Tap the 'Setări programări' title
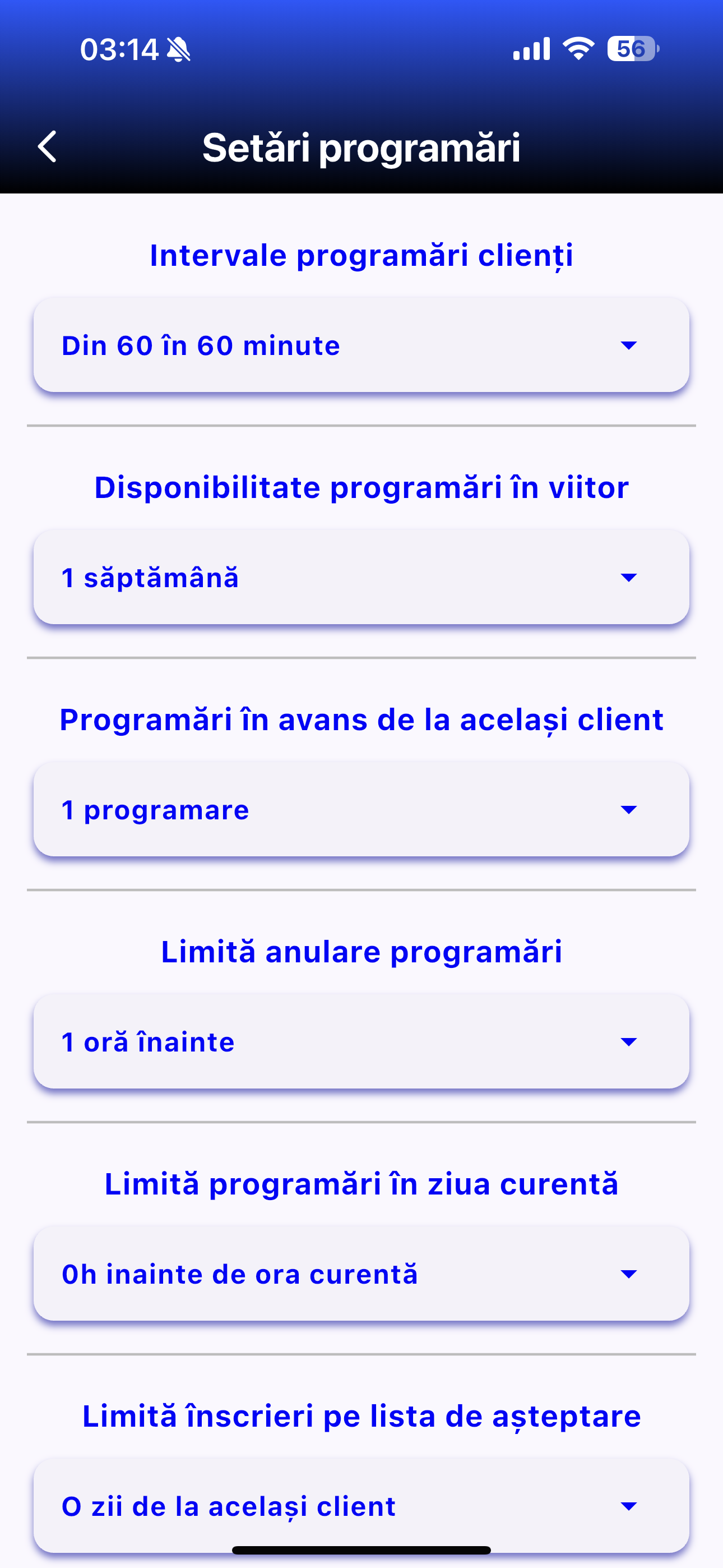The height and width of the screenshot is (1568, 723). click(x=361, y=148)
